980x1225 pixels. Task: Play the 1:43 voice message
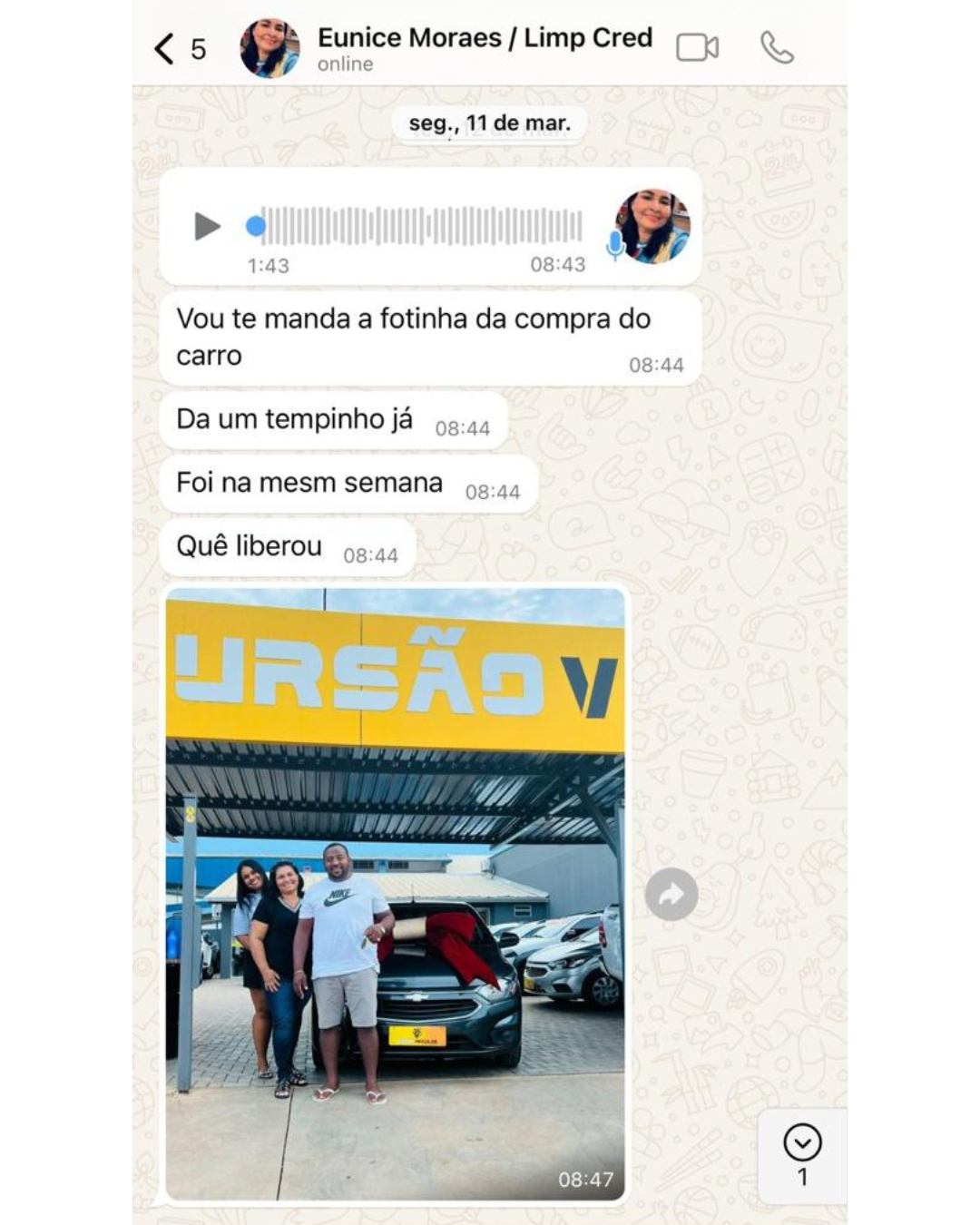coord(207,226)
